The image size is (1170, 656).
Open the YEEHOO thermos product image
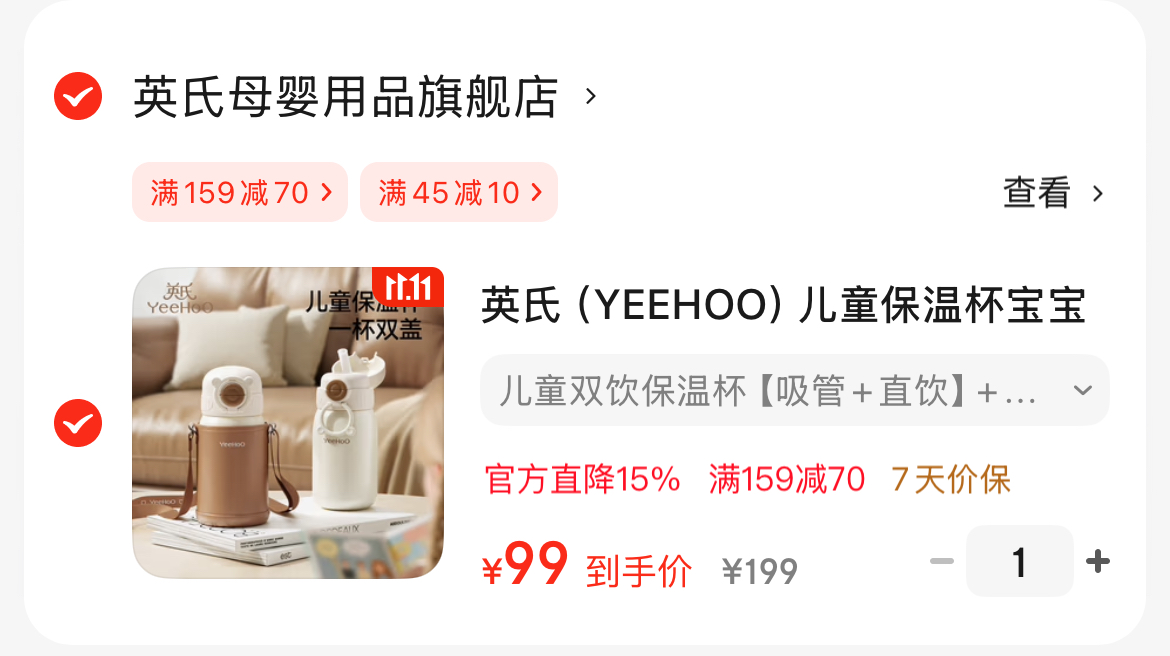288,423
